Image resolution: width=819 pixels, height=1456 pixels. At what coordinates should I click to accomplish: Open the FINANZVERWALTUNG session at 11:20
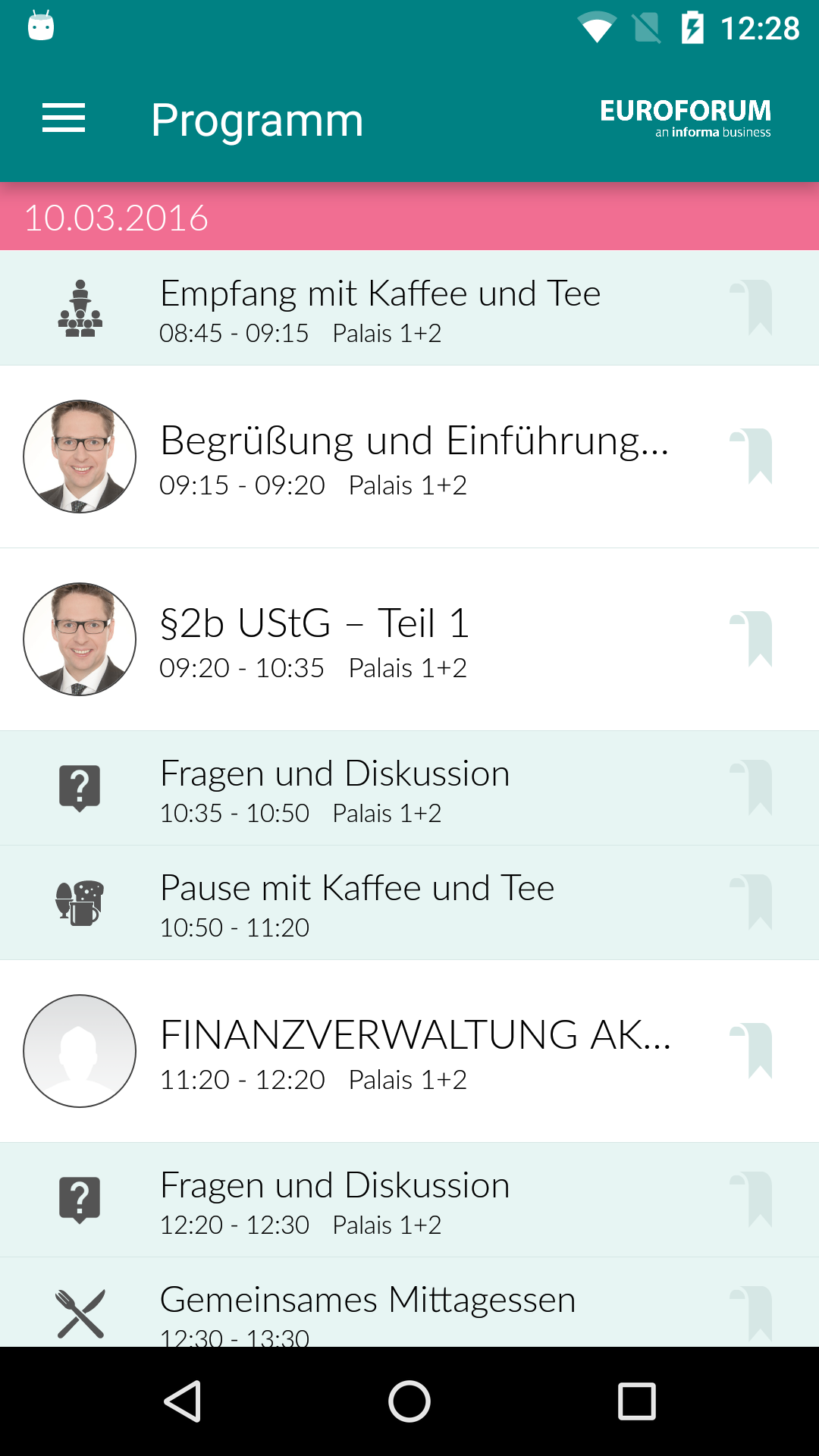415,1052
